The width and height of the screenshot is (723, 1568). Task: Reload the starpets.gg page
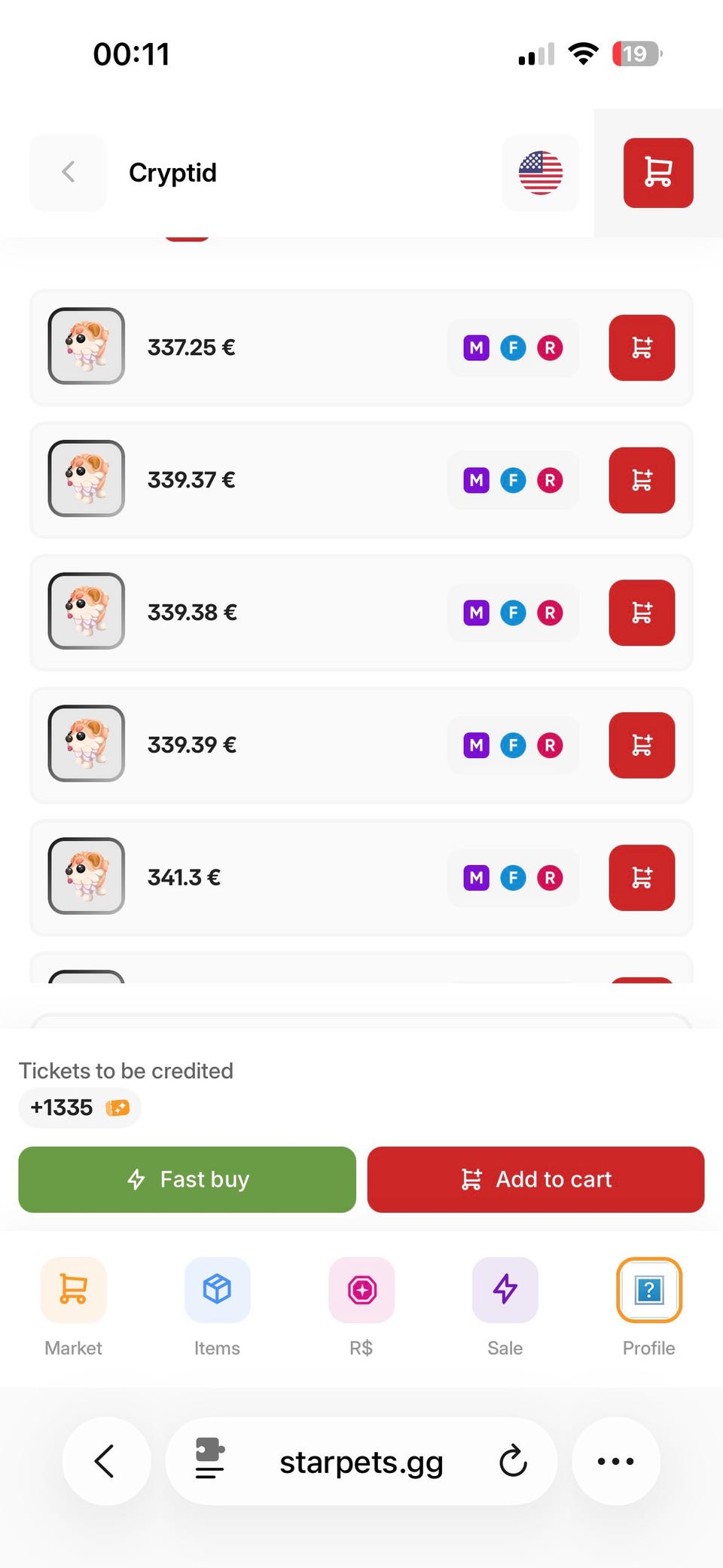[x=513, y=1461]
